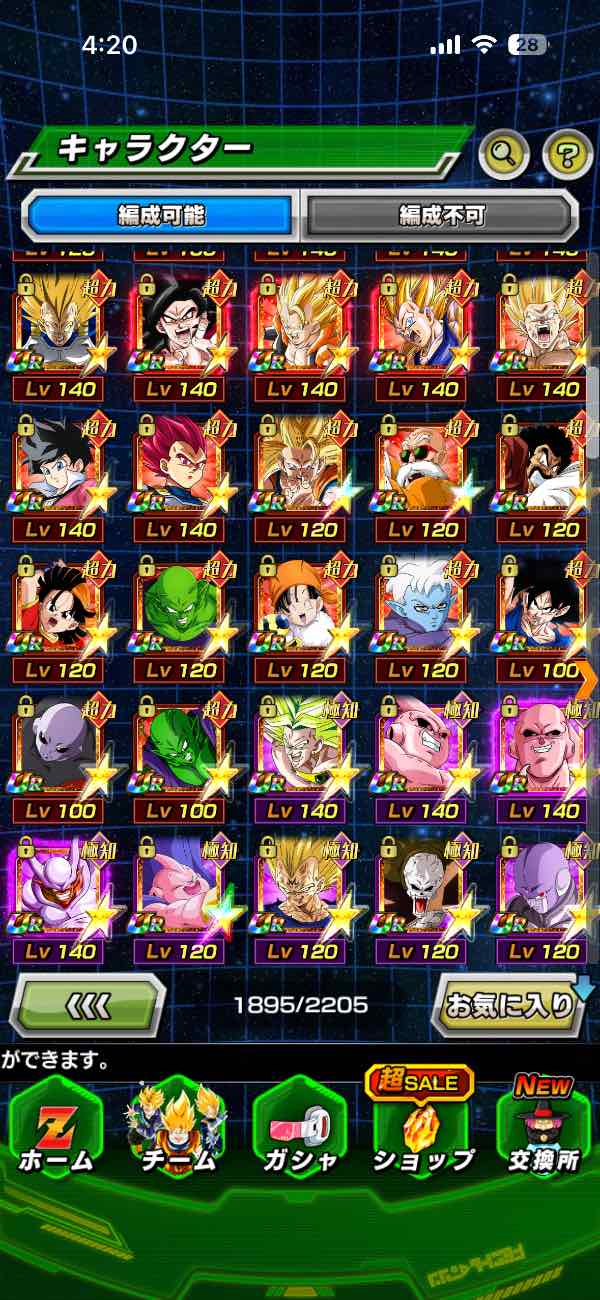Select Mr. Satan afro card Lv 120

pyautogui.click(x=544, y=477)
